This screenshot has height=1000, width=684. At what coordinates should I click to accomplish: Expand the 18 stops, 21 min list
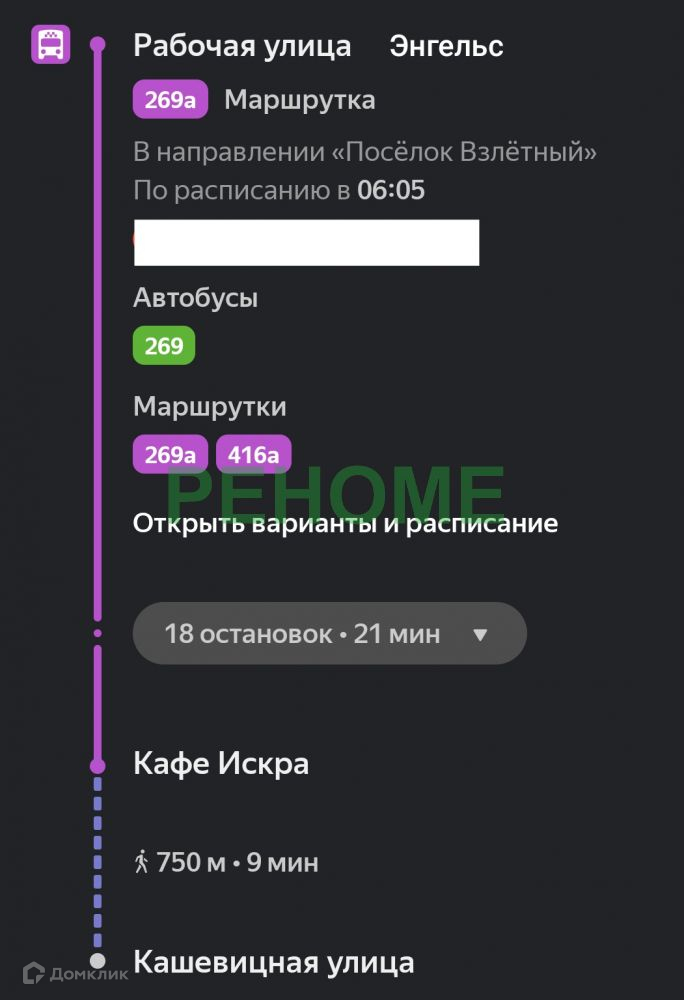tap(330, 633)
